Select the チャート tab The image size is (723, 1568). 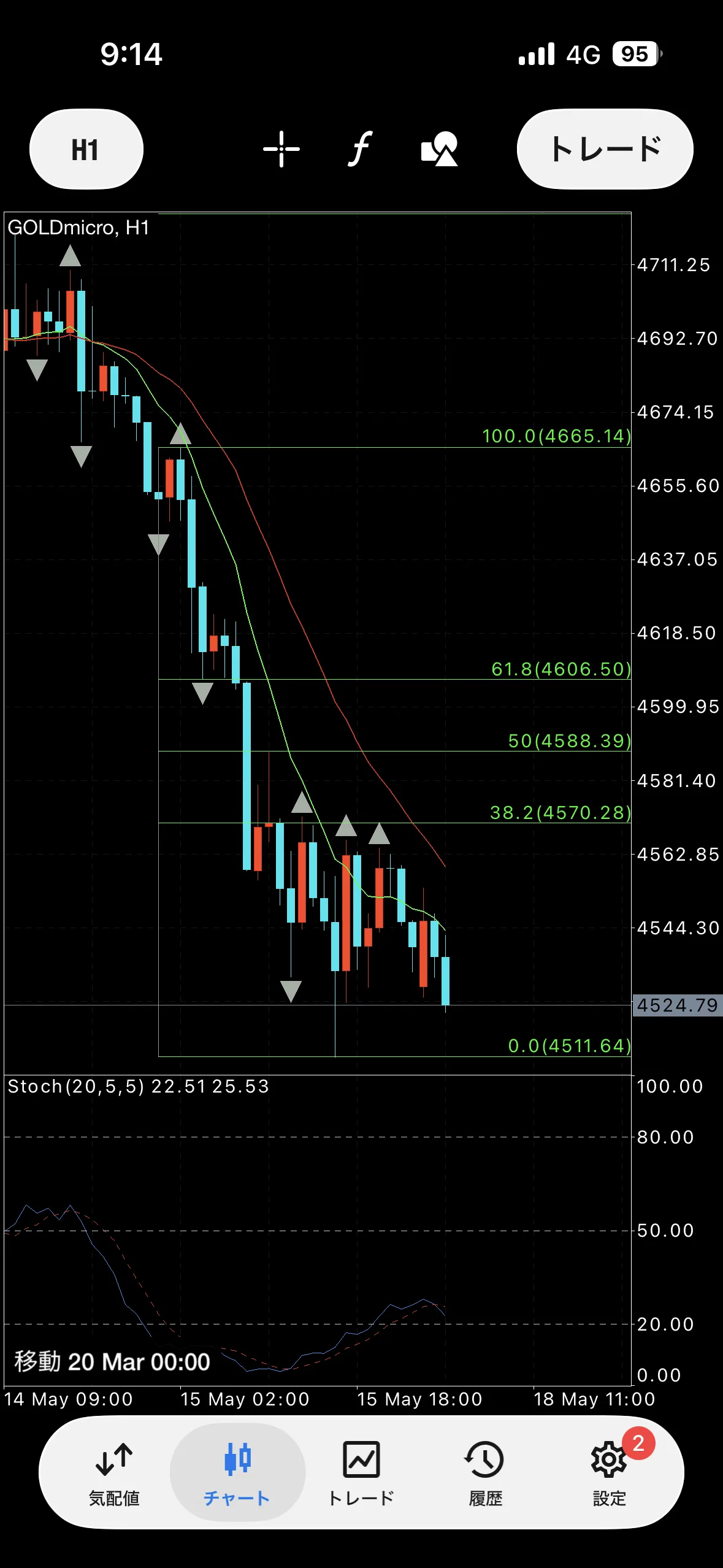point(237,1474)
